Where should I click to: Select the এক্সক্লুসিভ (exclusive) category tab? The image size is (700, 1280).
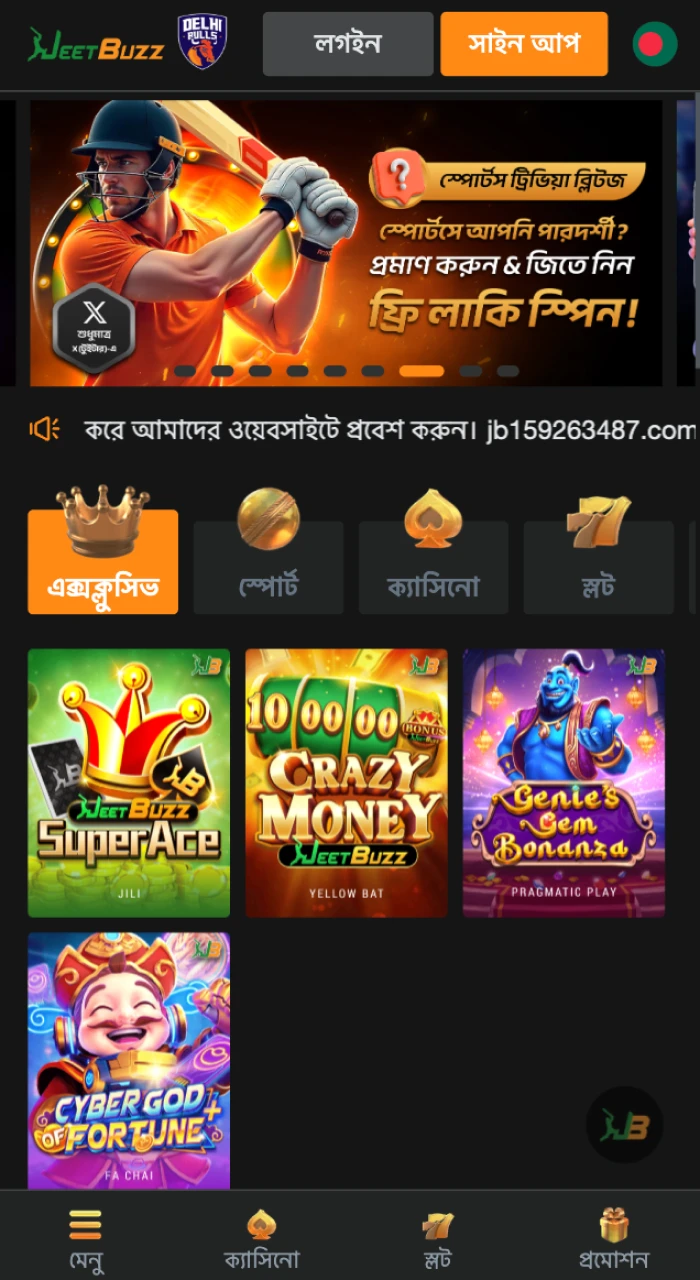click(x=103, y=562)
